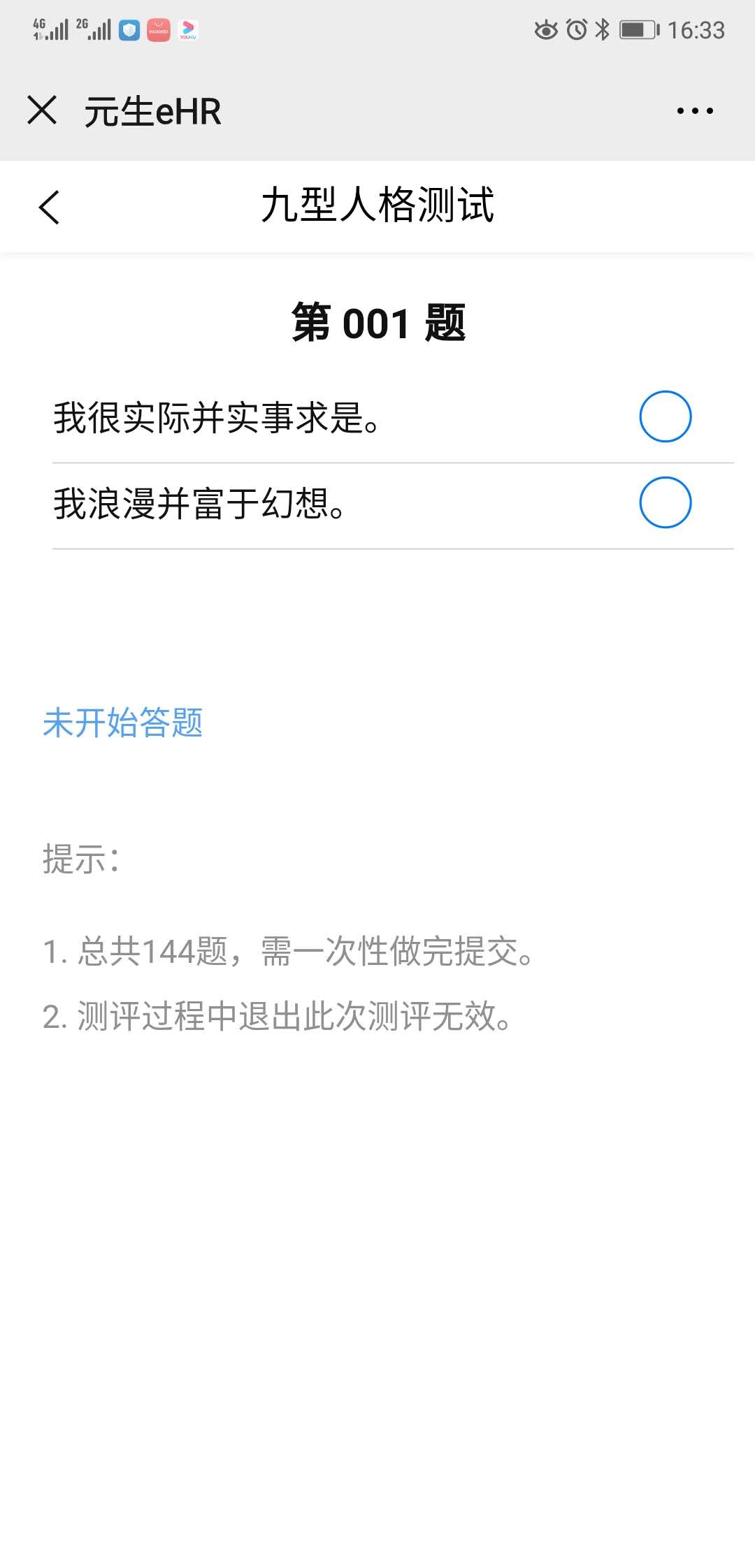Image resolution: width=755 pixels, height=1568 pixels.
Task: Select 我很实际并实事求是 option
Action: click(x=665, y=416)
